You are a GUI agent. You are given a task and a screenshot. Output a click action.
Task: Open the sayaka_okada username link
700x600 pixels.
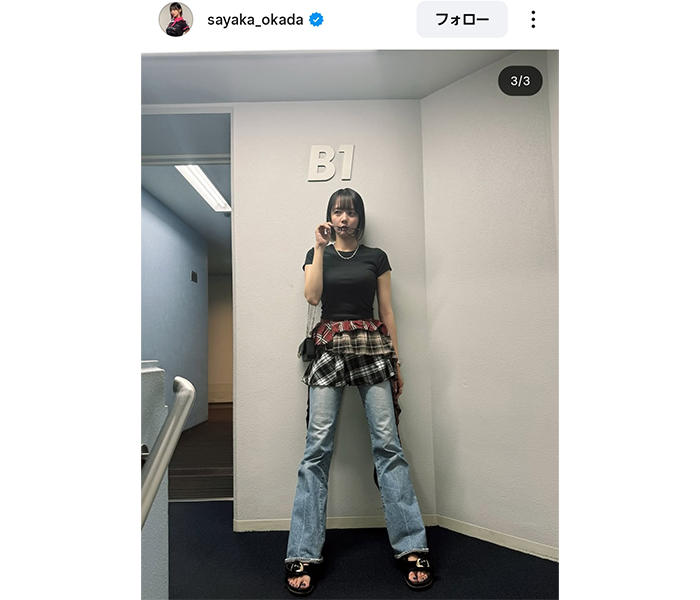(x=255, y=19)
